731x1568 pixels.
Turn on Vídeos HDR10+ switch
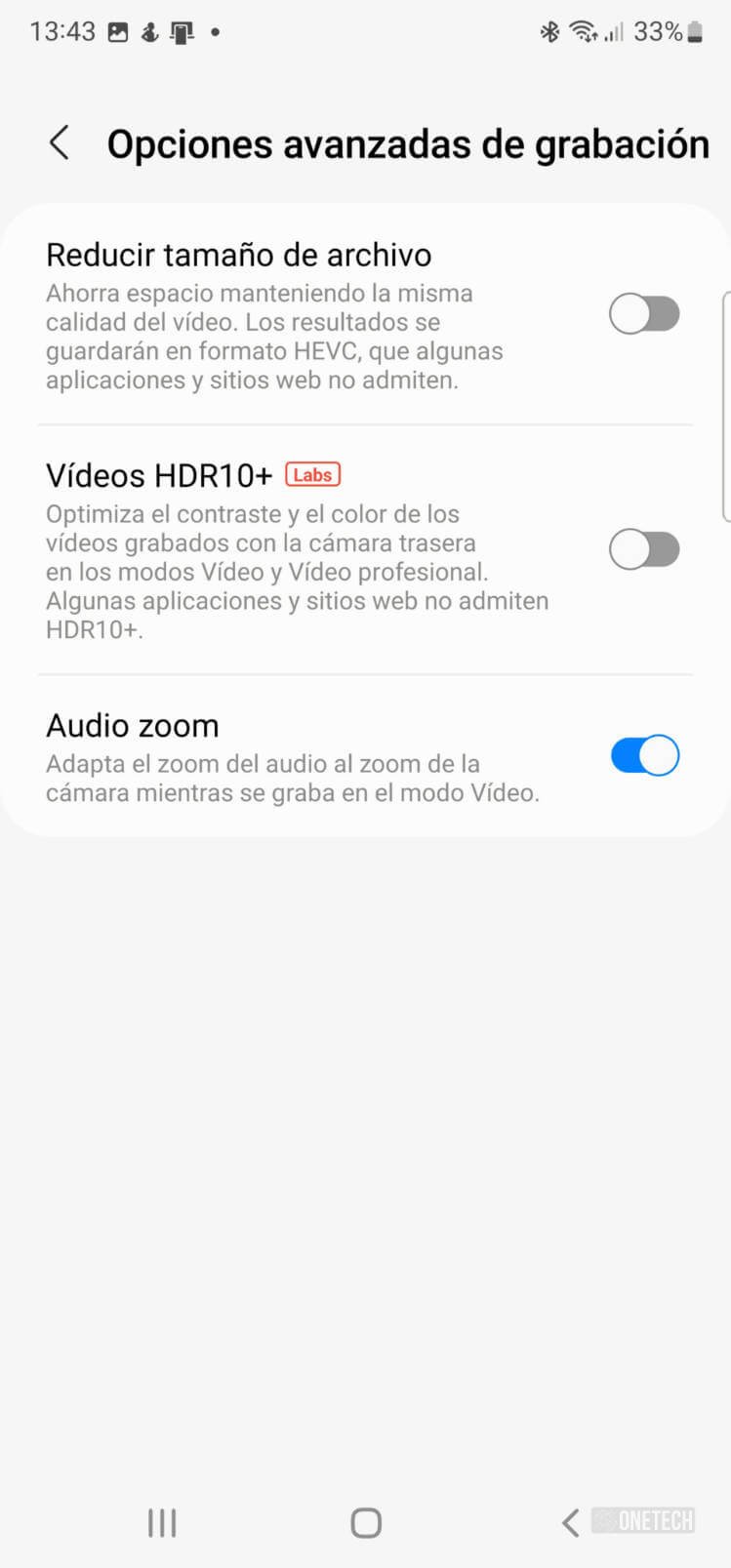pos(644,549)
